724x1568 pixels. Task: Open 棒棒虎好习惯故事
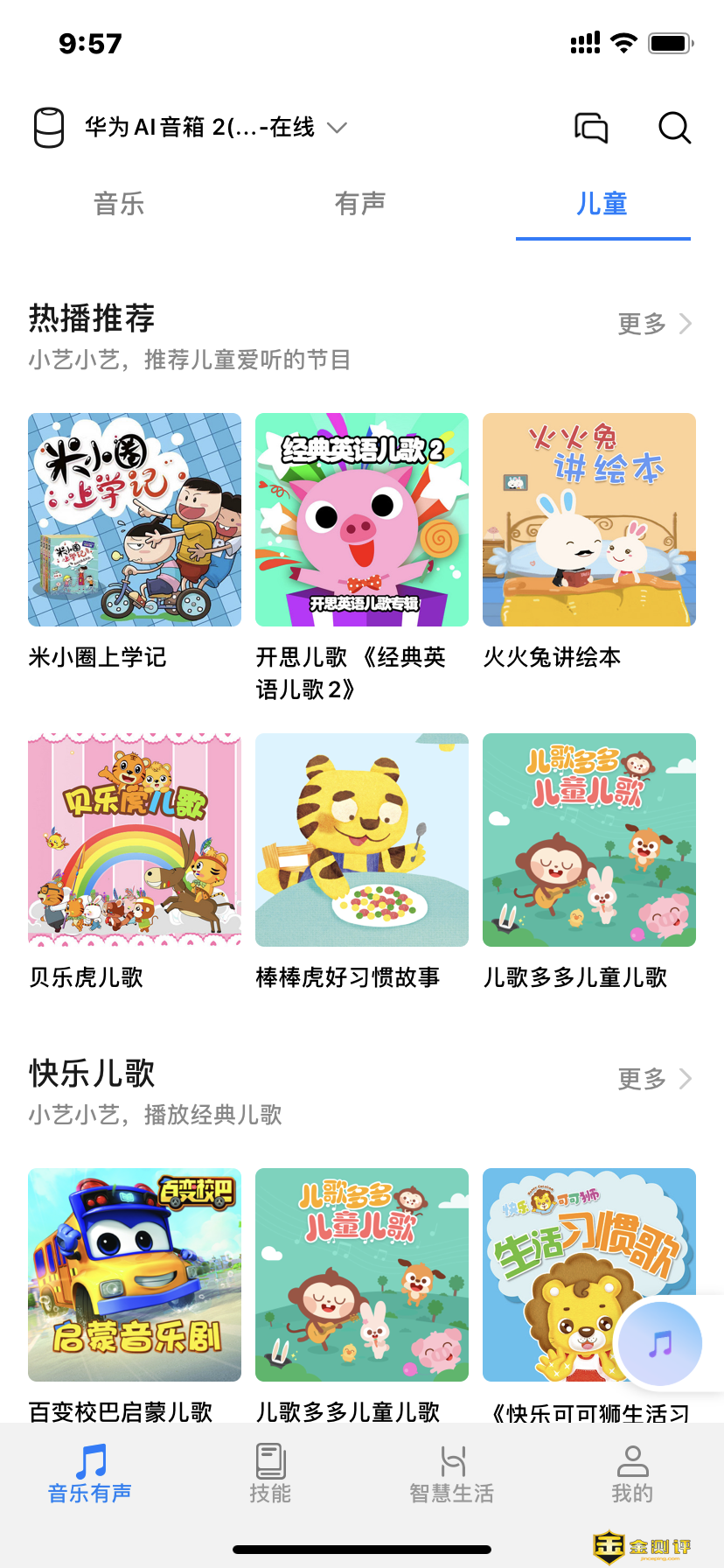[x=362, y=840]
